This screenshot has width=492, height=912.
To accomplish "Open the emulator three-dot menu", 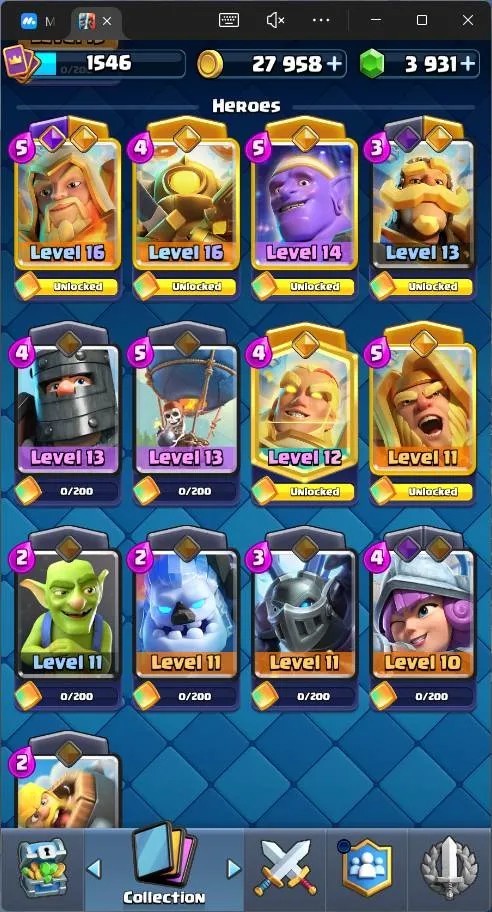I will [x=321, y=20].
